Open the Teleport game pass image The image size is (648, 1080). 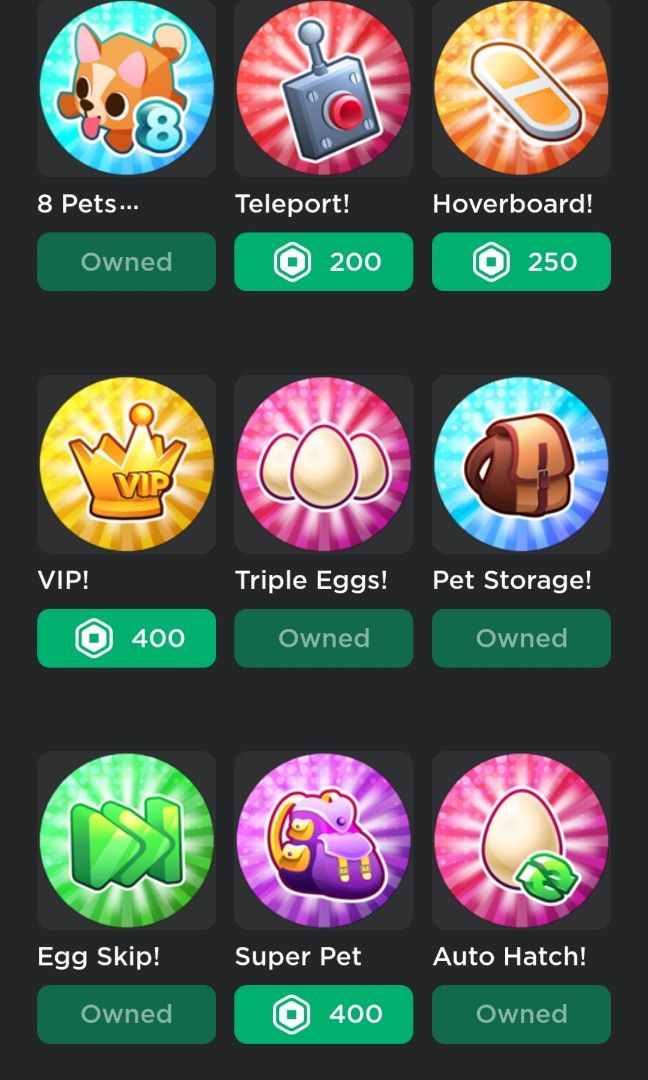click(323, 88)
